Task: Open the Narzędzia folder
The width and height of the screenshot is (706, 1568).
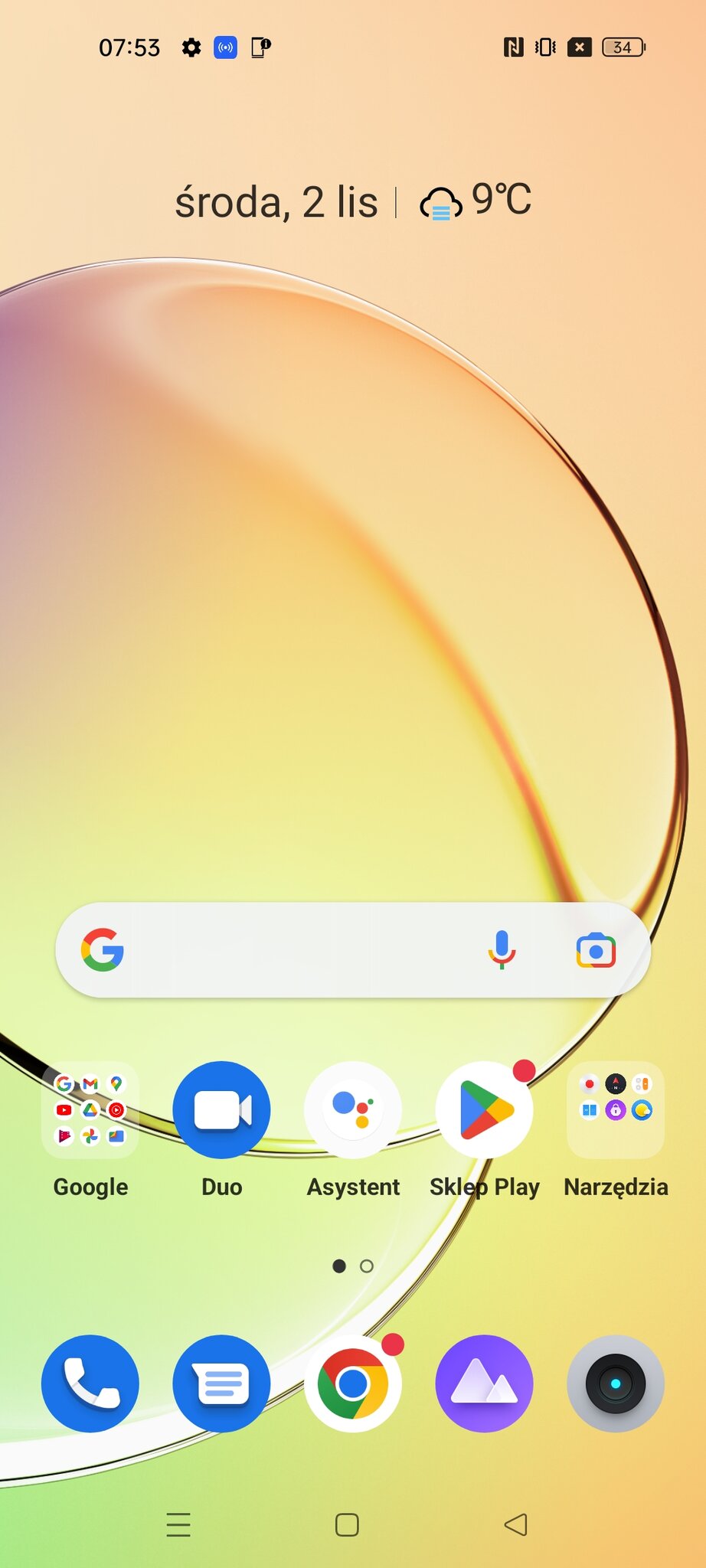Action: [616, 1110]
